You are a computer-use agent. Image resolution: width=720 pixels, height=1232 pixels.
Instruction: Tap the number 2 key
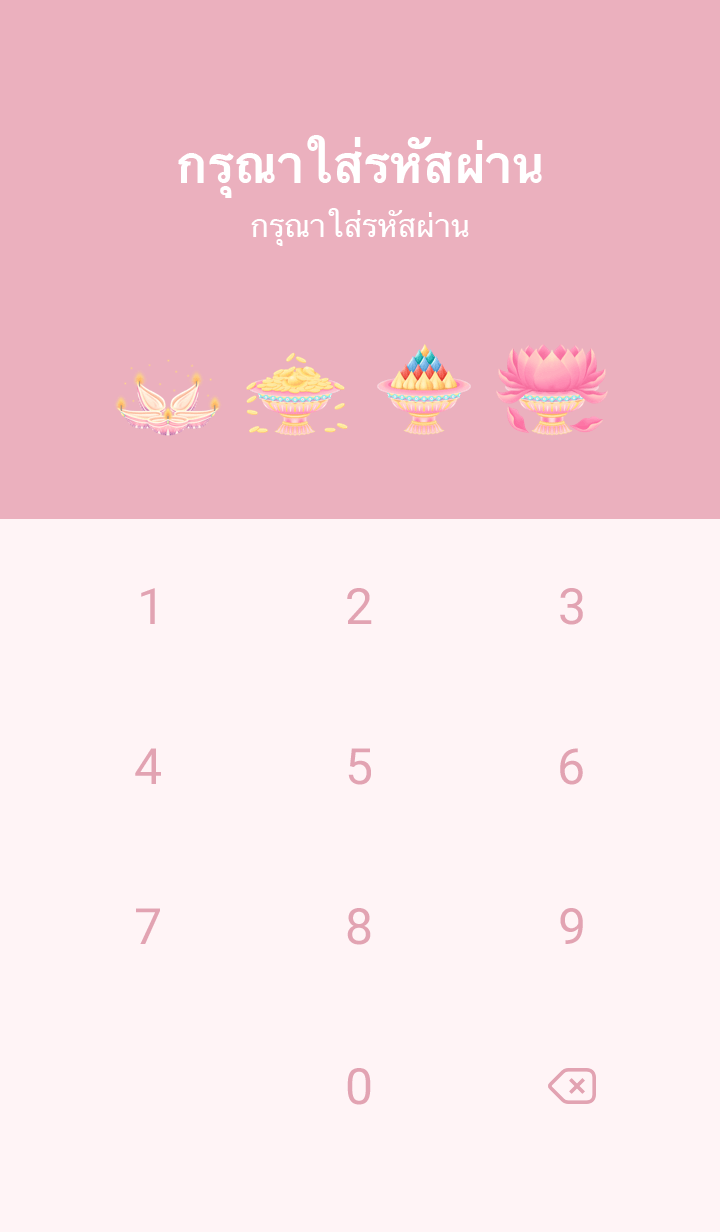click(359, 607)
